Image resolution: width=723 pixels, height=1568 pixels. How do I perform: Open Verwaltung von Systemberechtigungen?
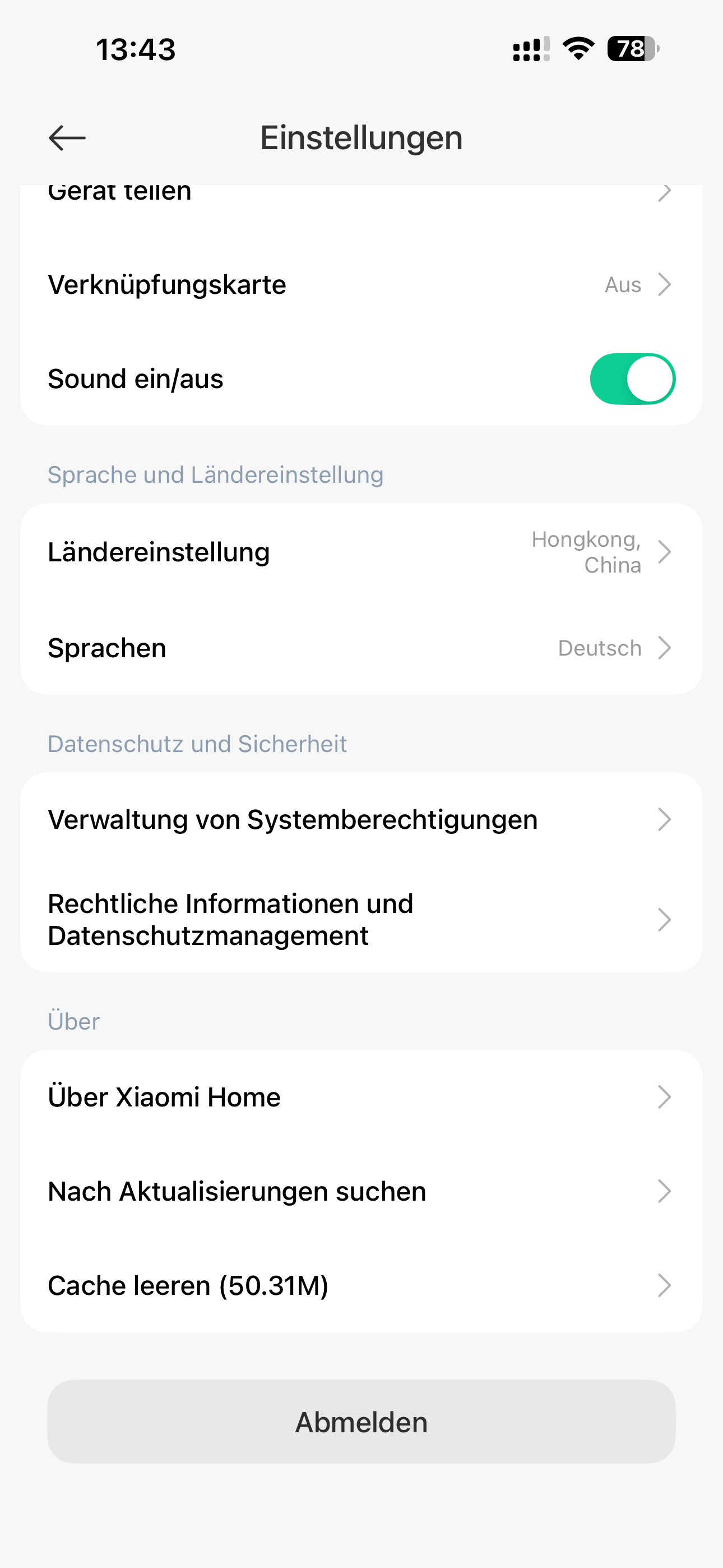pos(361,819)
